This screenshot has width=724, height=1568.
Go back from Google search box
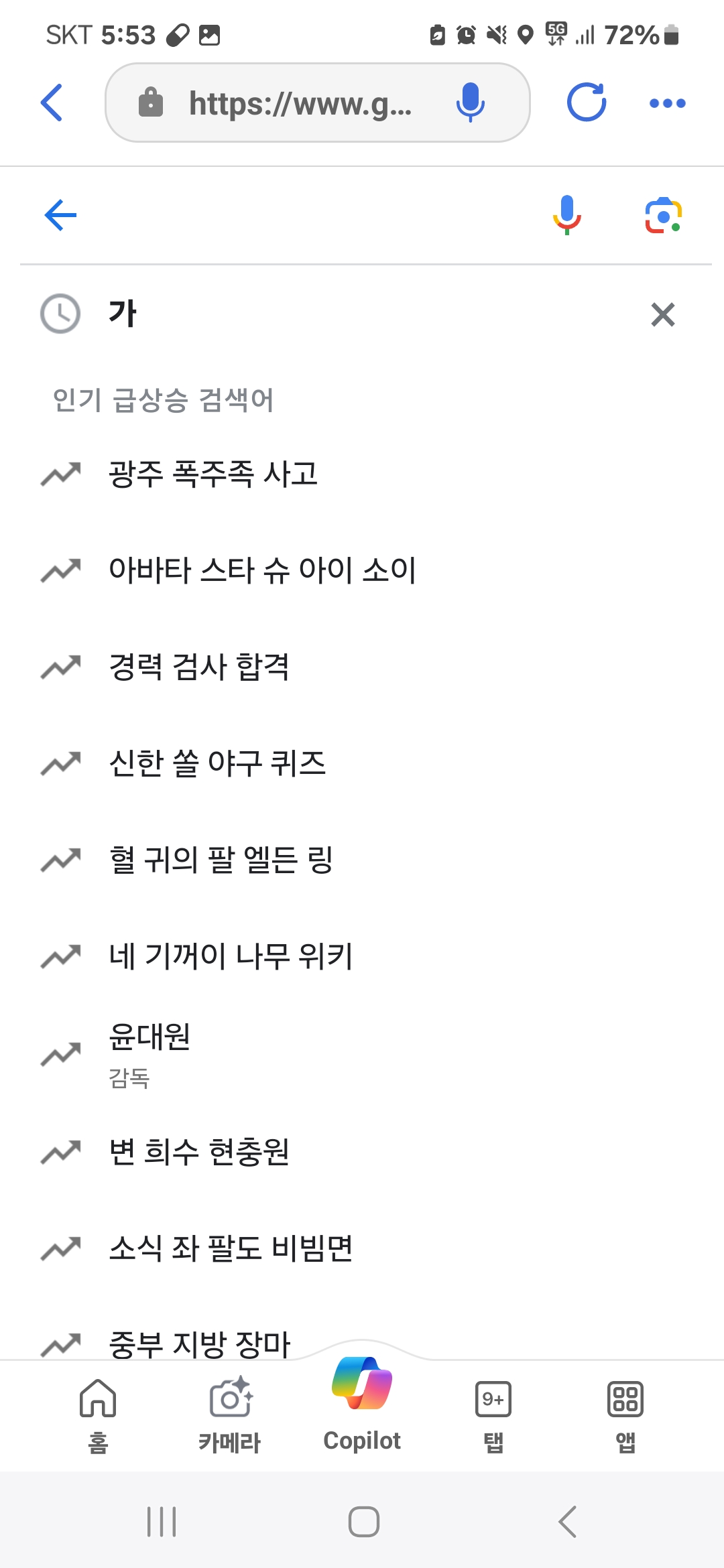pyautogui.click(x=60, y=215)
